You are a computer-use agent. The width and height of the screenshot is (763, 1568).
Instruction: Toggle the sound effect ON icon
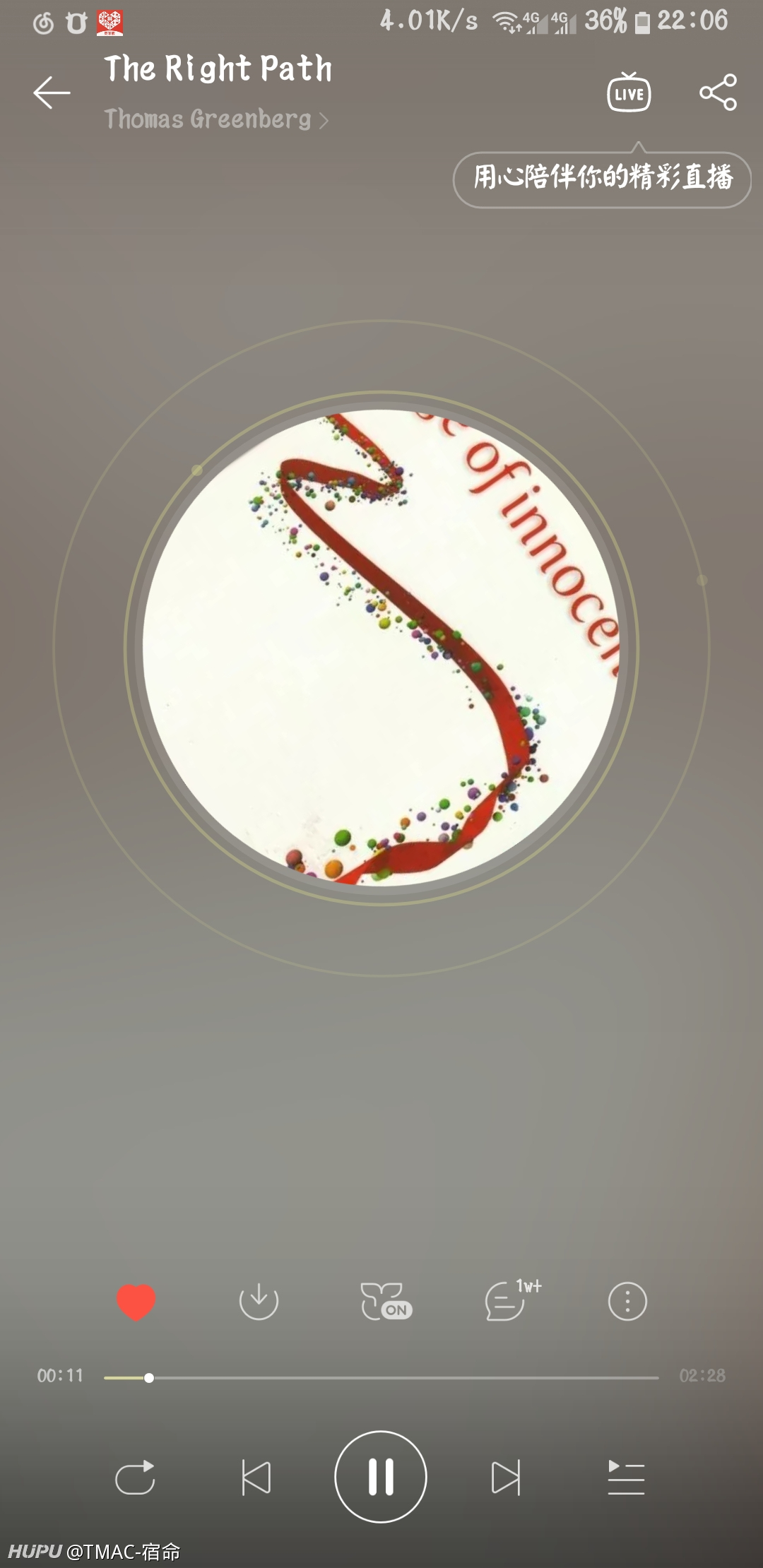point(386,1301)
